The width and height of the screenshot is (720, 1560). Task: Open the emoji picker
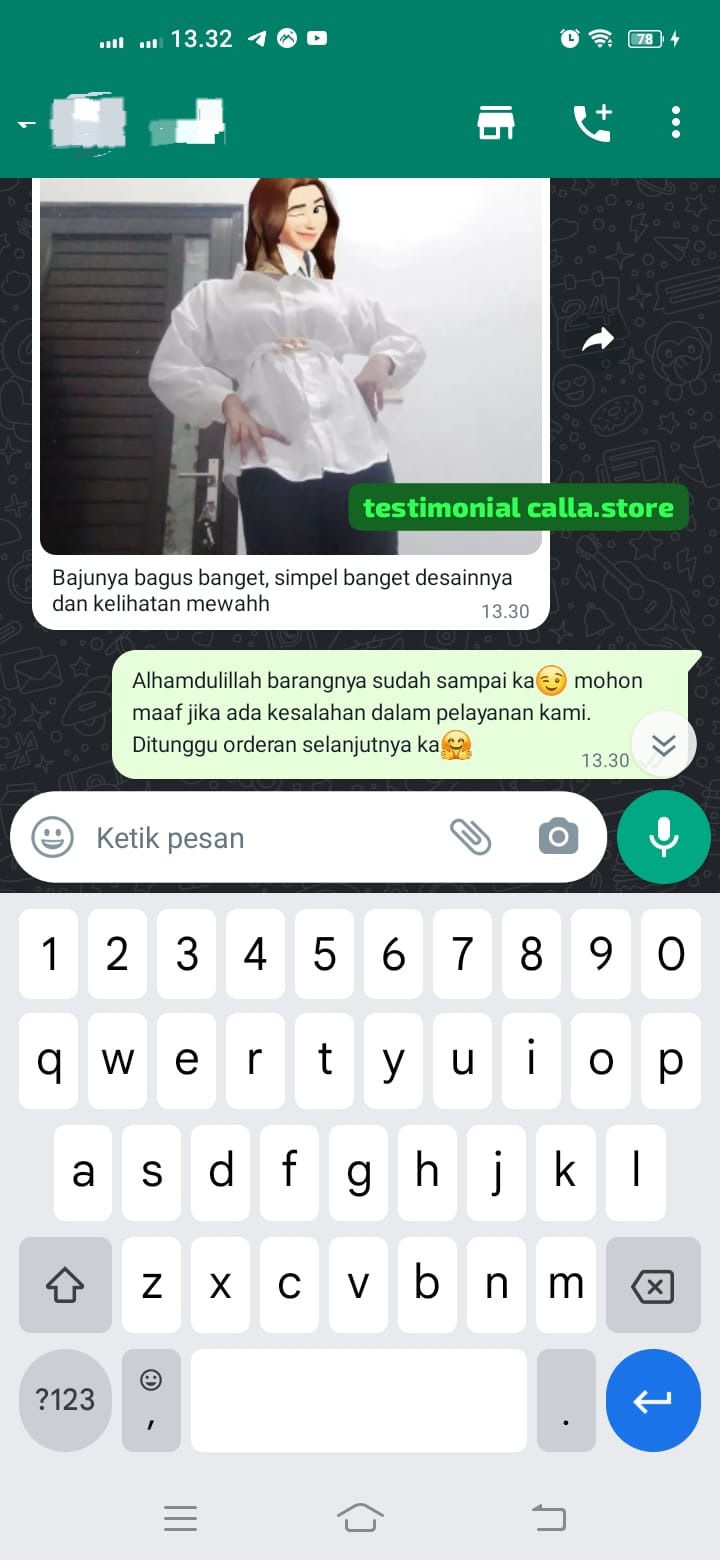tap(52, 837)
